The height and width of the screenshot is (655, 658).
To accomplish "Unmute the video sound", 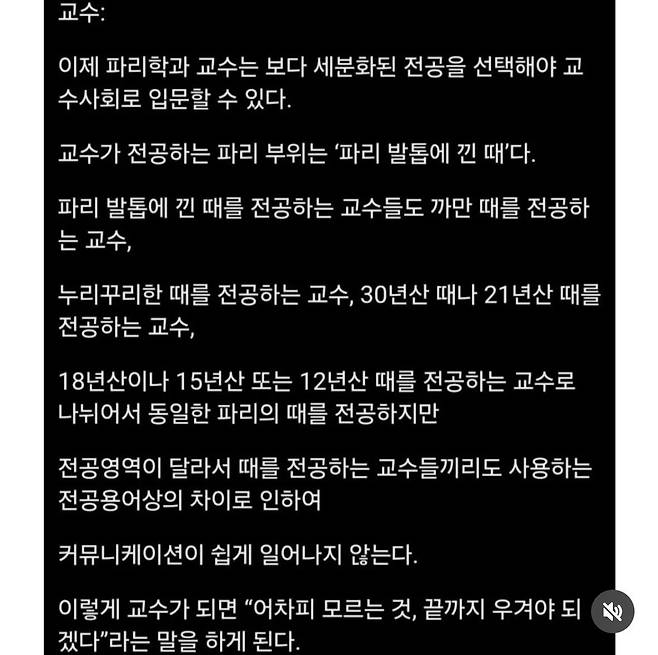I will (612, 611).
